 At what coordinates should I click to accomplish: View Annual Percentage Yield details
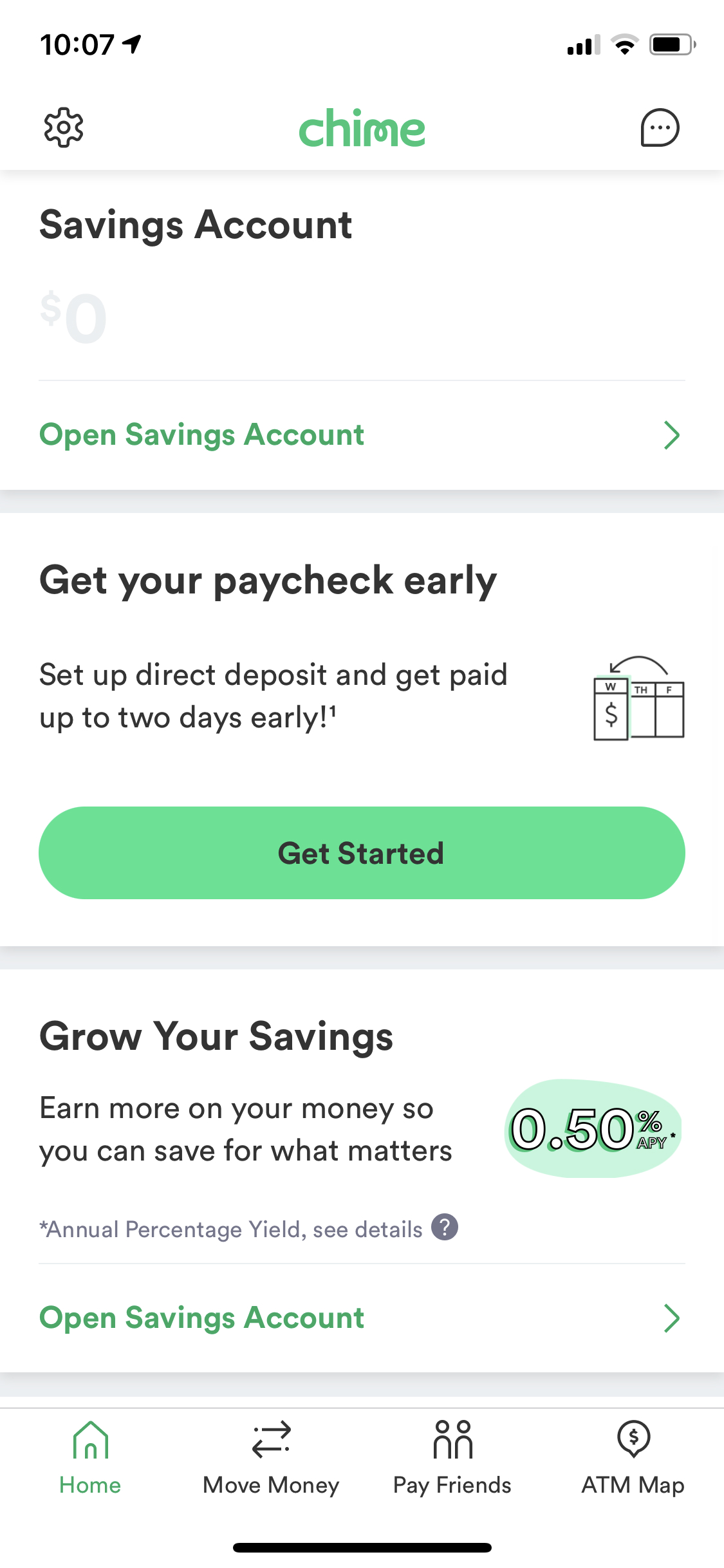(x=444, y=1227)
